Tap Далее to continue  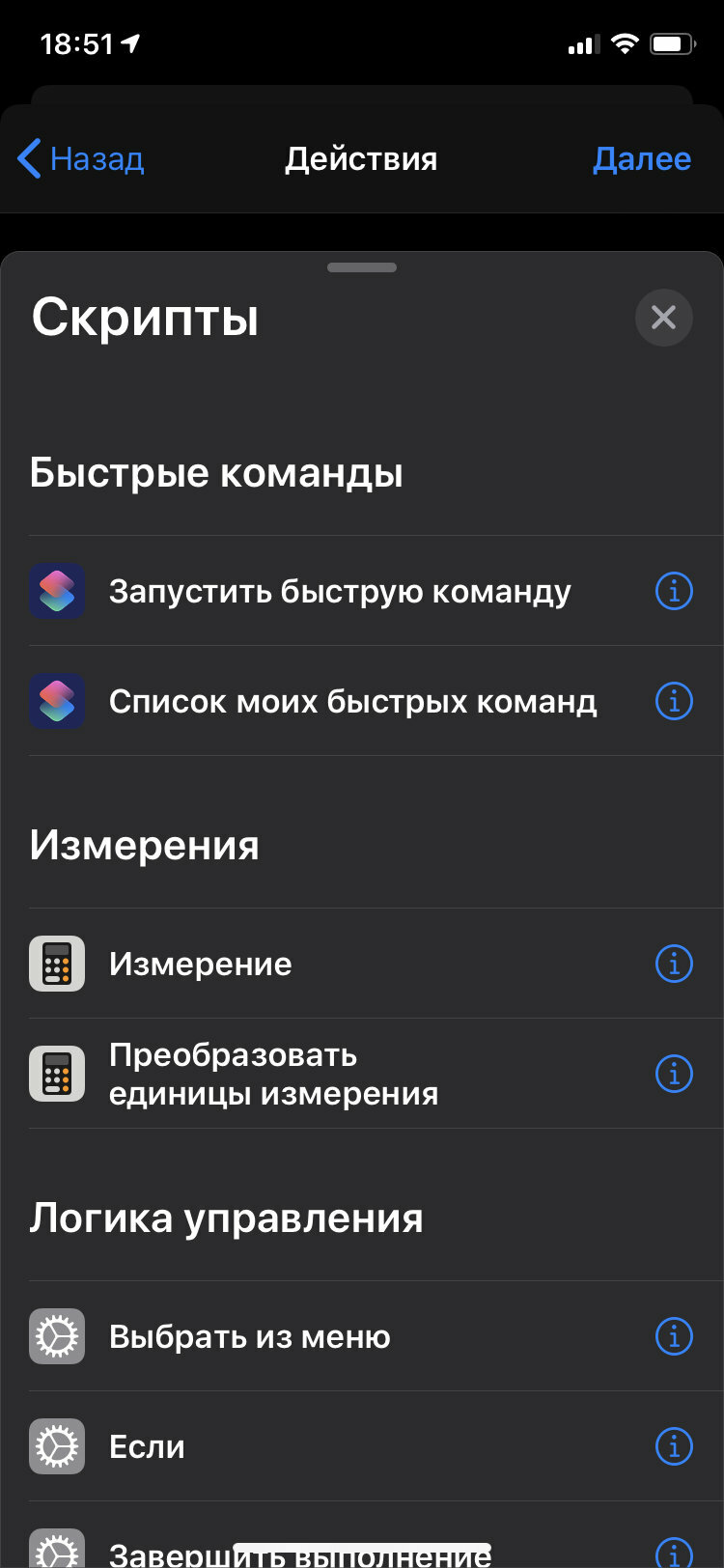(642, 158)
